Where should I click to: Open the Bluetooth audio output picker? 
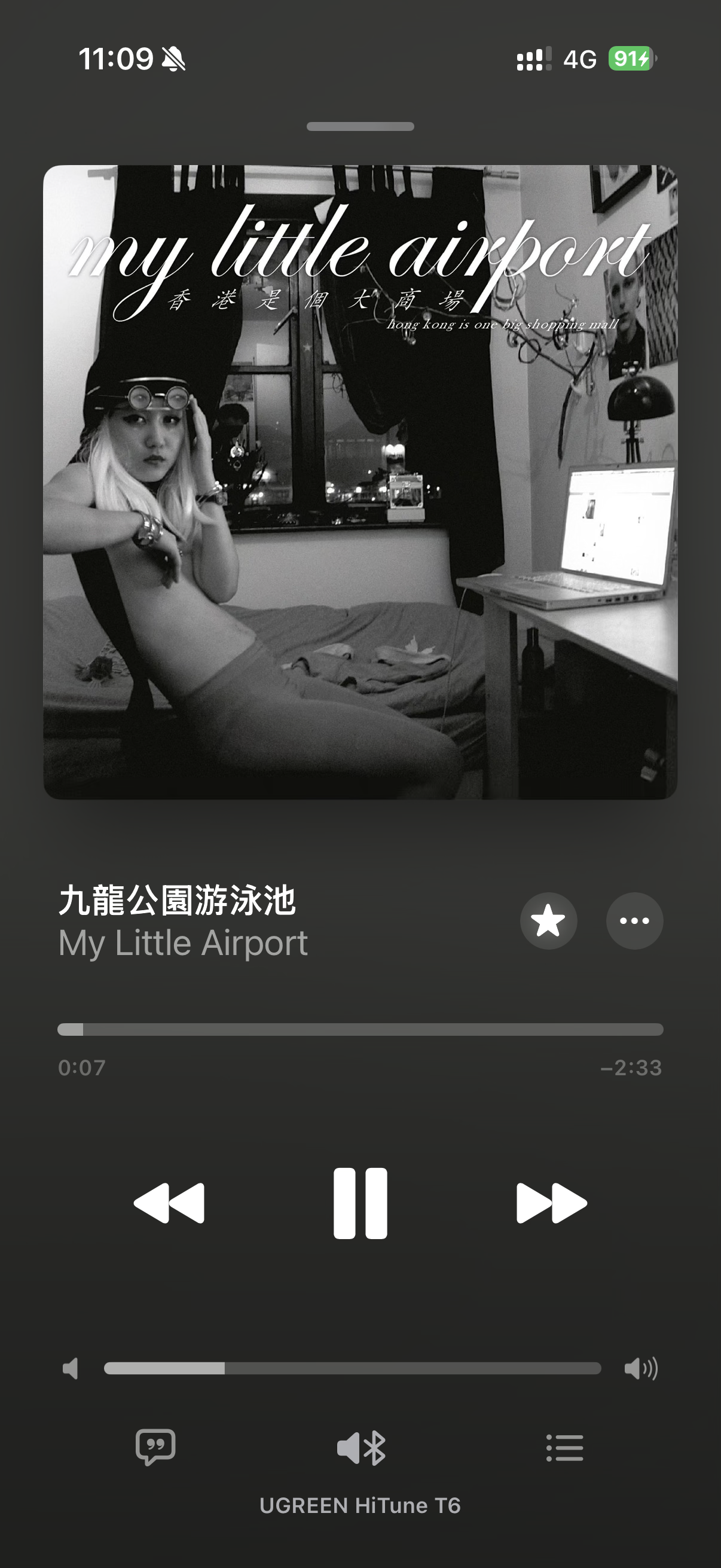tap(361, 1448)
